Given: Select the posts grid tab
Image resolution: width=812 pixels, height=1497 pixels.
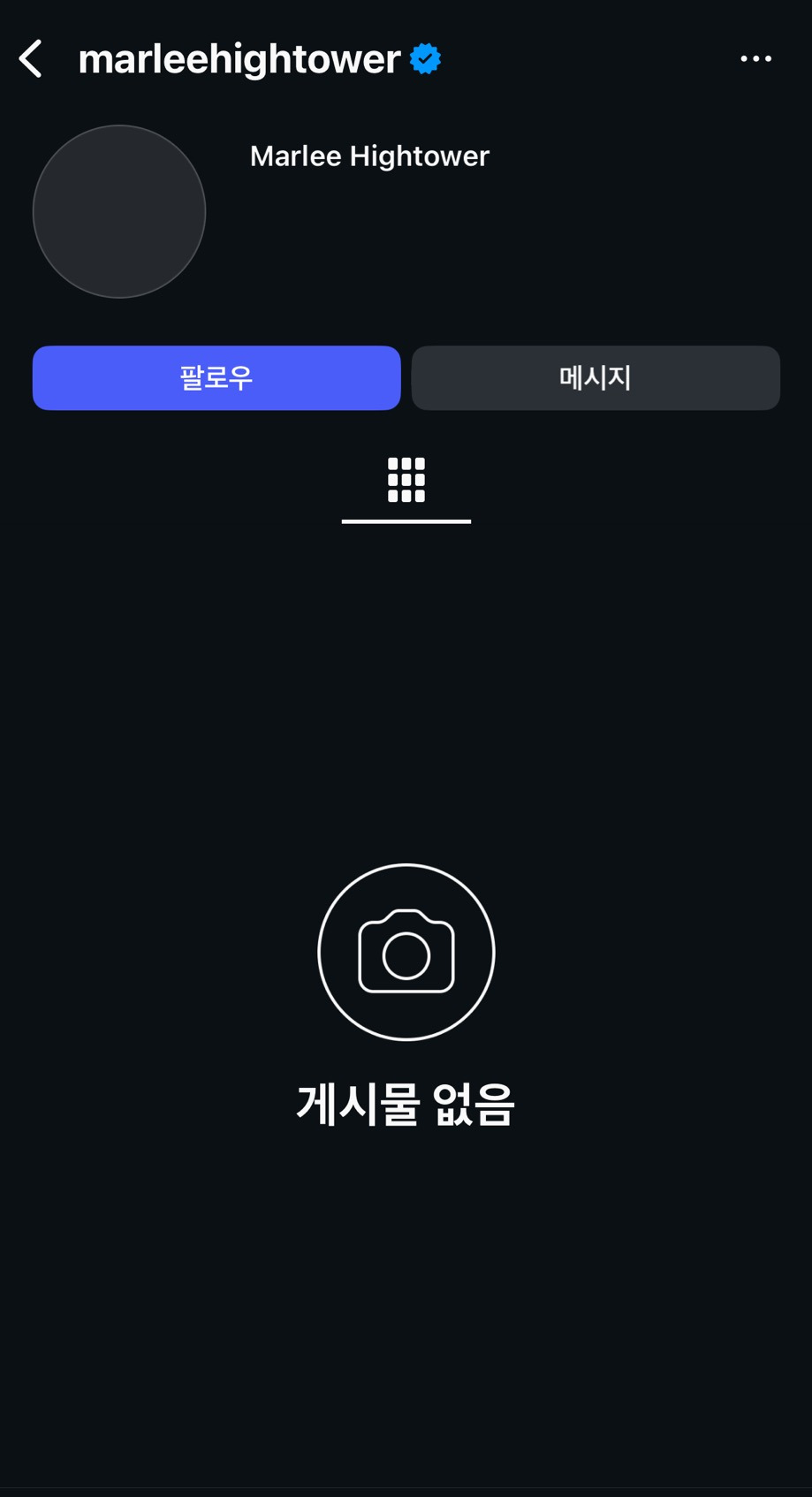Looking at the screenshot, I should pos(406,481).
